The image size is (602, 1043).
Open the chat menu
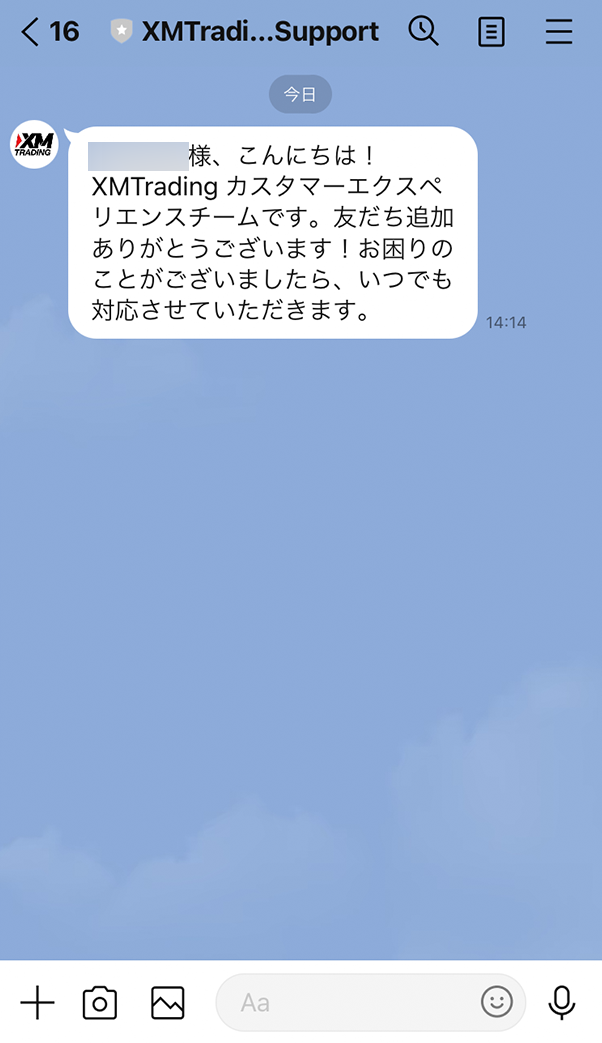[x=559, y=32]
